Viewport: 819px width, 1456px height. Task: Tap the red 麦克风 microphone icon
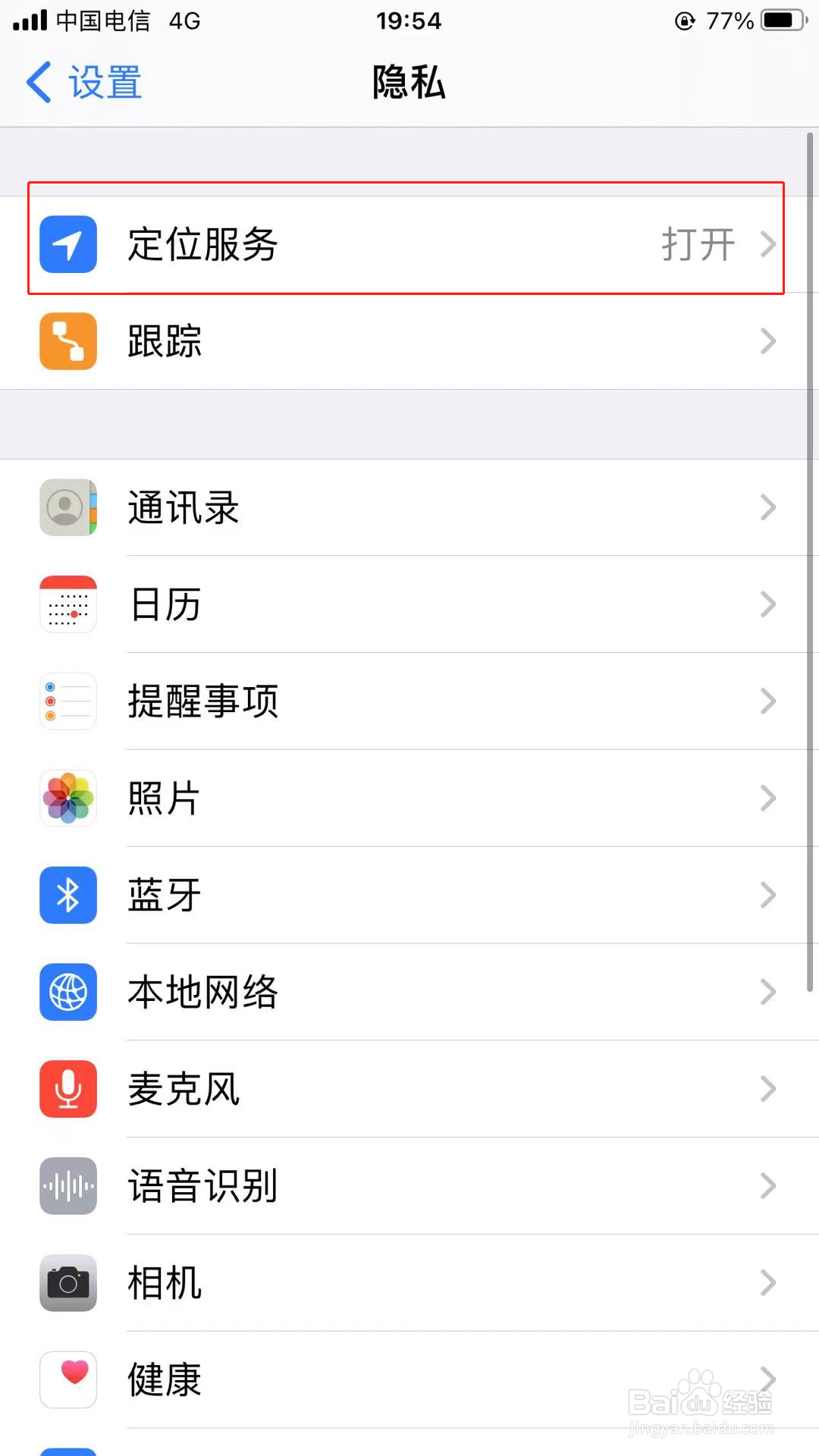pyautogui.click(x=67, y=1089)
